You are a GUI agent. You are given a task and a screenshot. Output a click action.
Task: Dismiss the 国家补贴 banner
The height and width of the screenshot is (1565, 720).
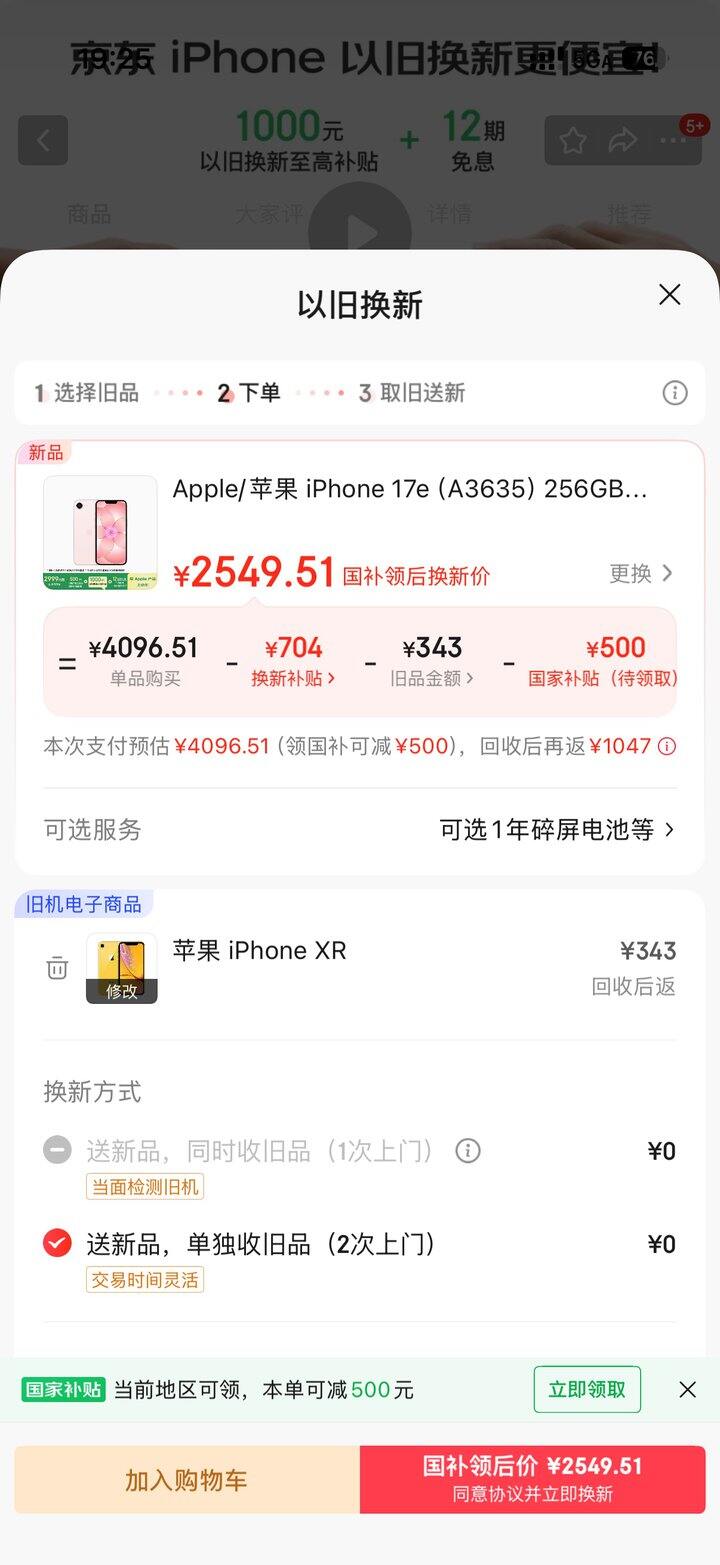[x=687, y=1389]
